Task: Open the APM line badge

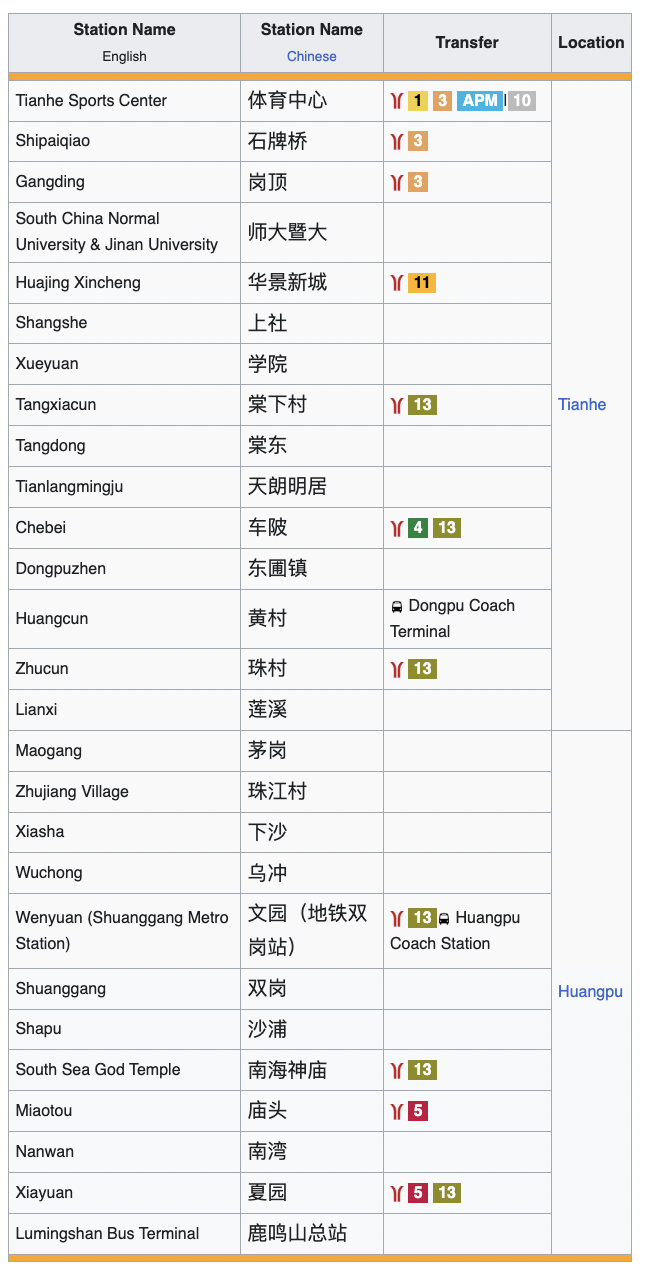Action: pos(480,100)
